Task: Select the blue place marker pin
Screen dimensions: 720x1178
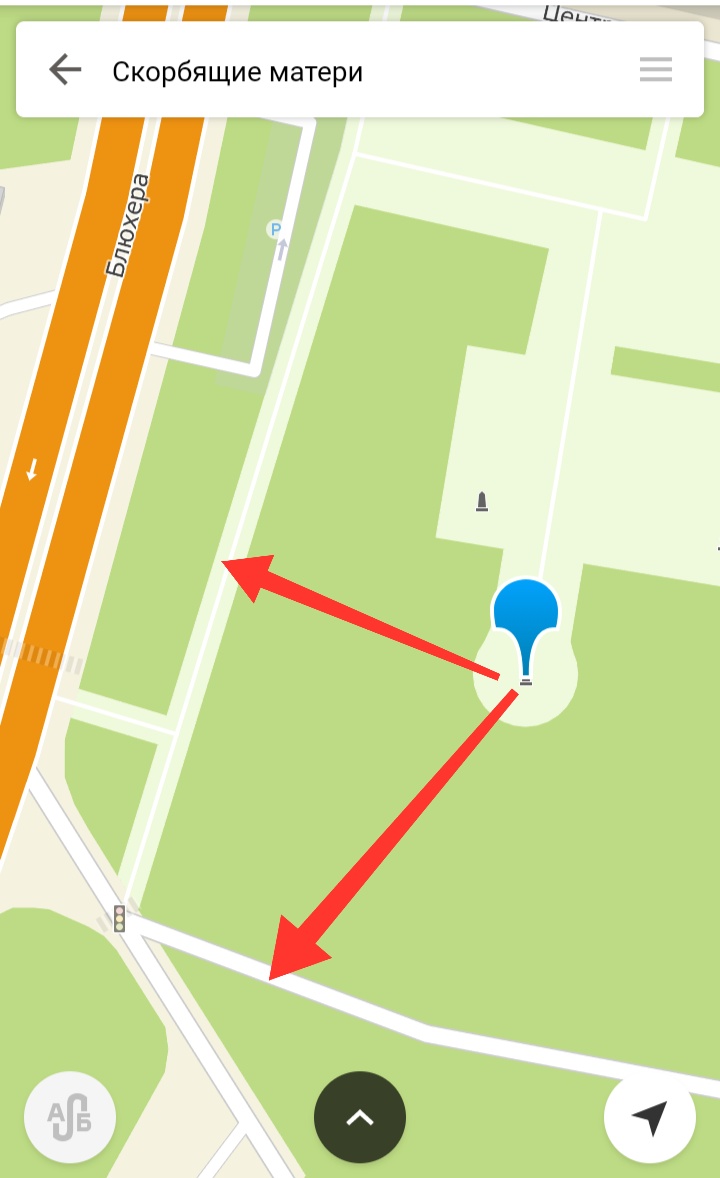Action: click(526, 630)
